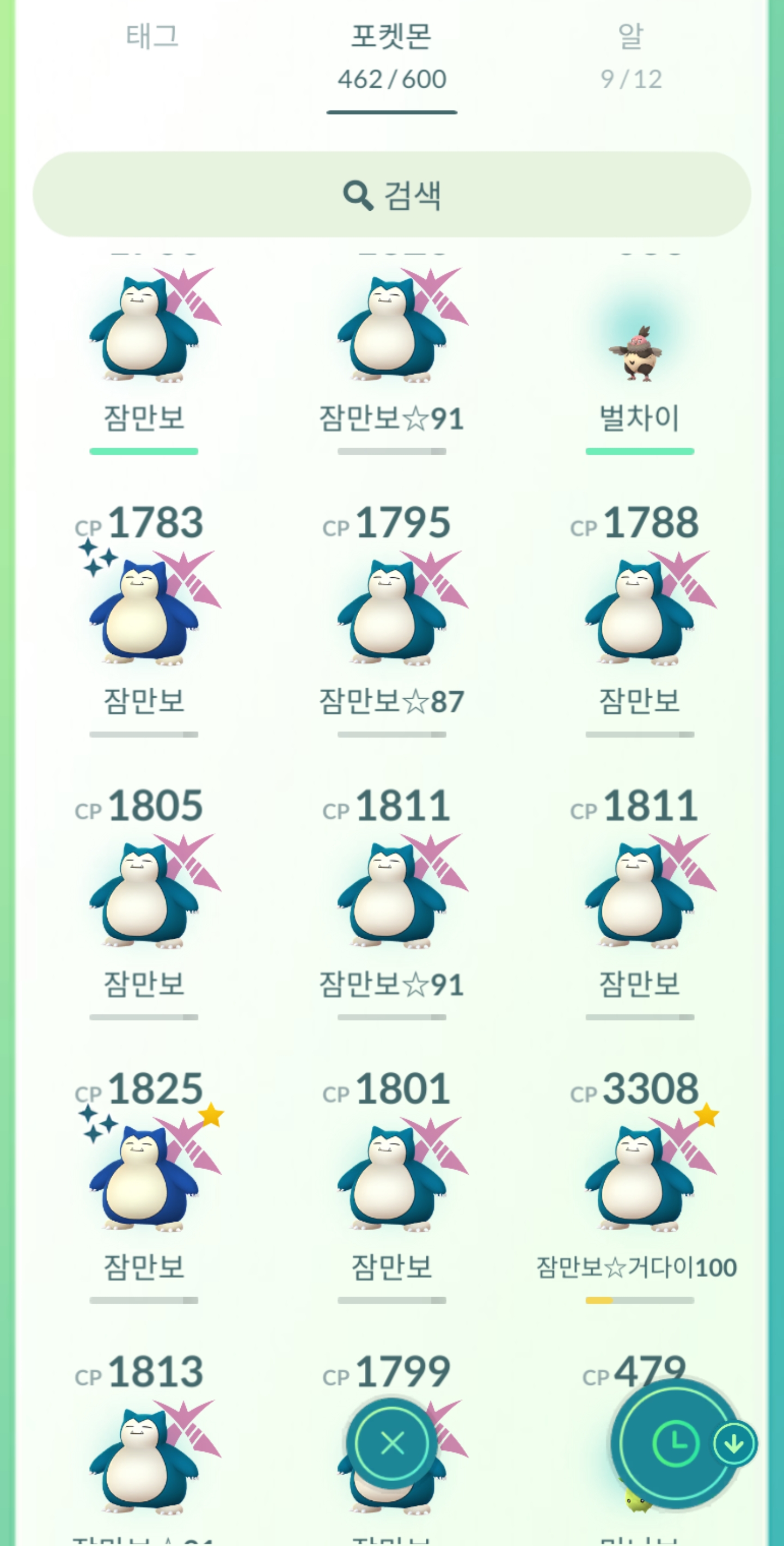Image resolution: width=784 pixels, height=1546 pixels.
Task: Open 잠만보 with CP 1788
Action: [639, 612]
